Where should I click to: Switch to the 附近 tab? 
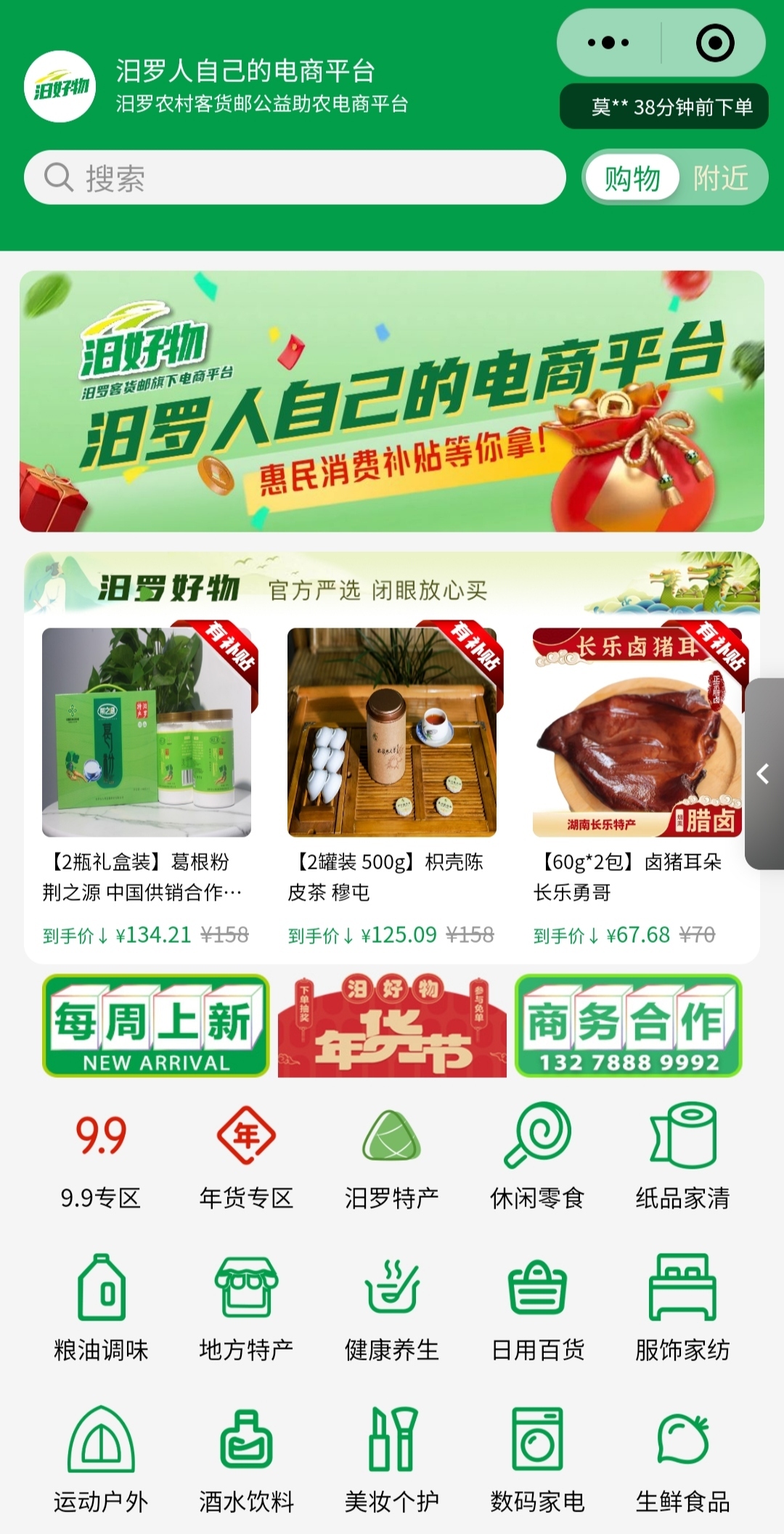pyautogui.click(x=720, y=178)
